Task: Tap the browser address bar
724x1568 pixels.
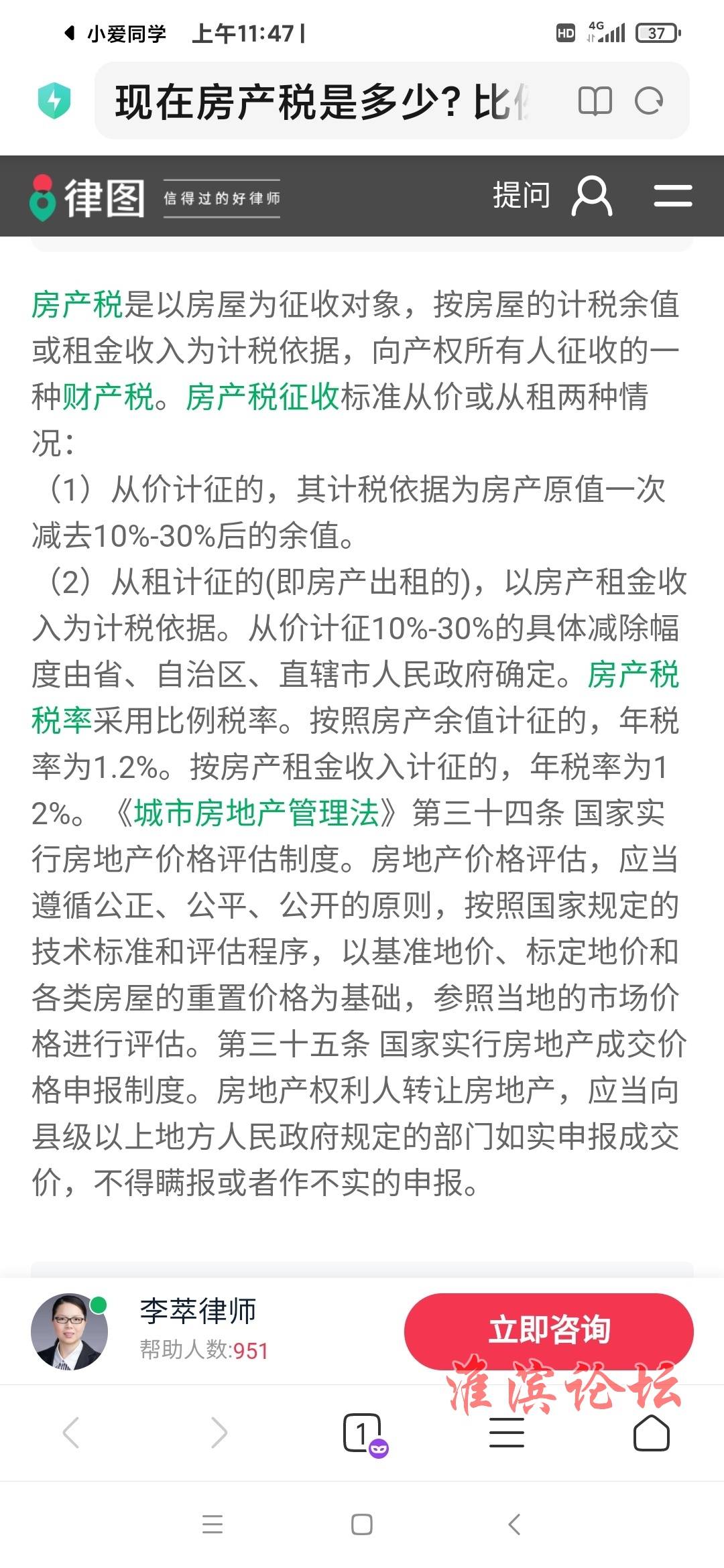Action: [322, 102]
